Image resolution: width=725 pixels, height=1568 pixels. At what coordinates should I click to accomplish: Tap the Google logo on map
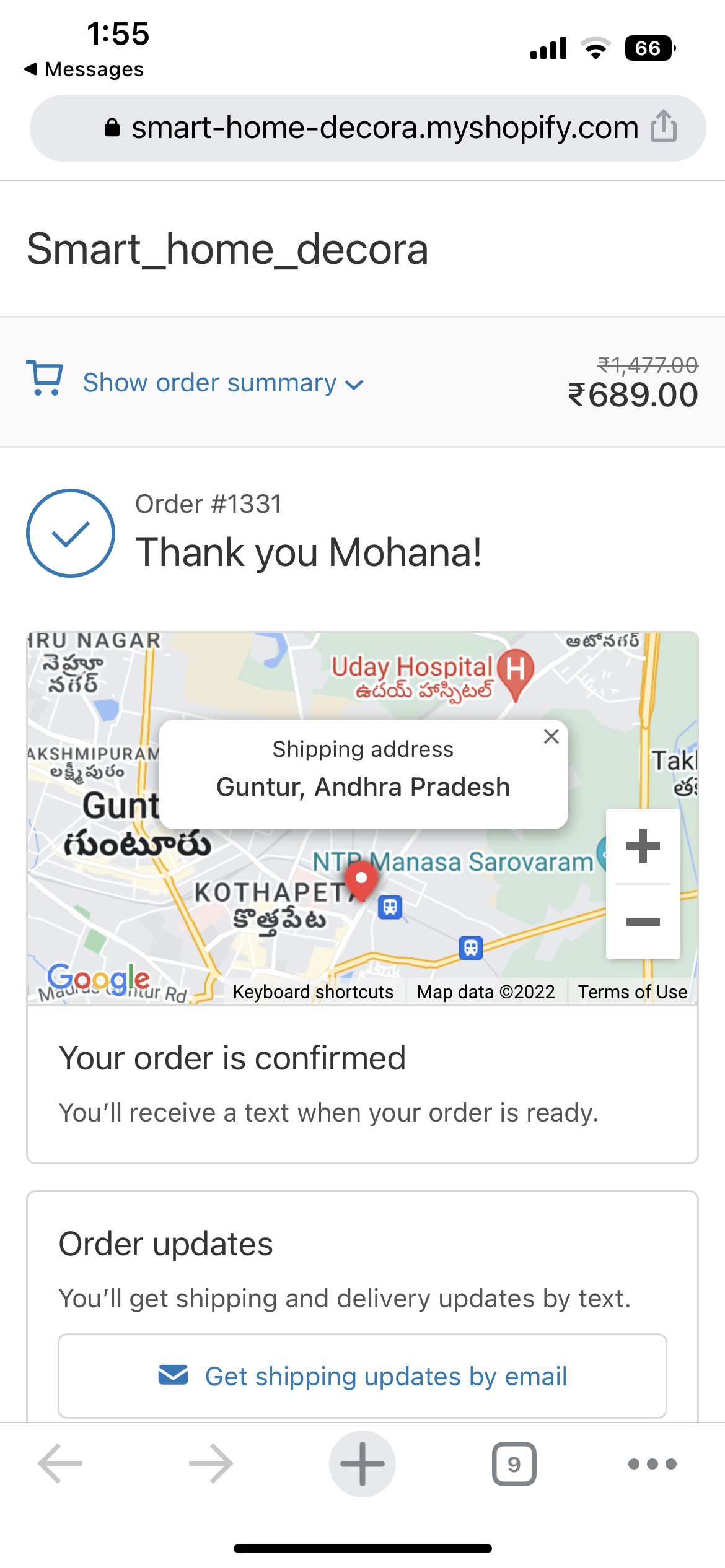point(99,978)
